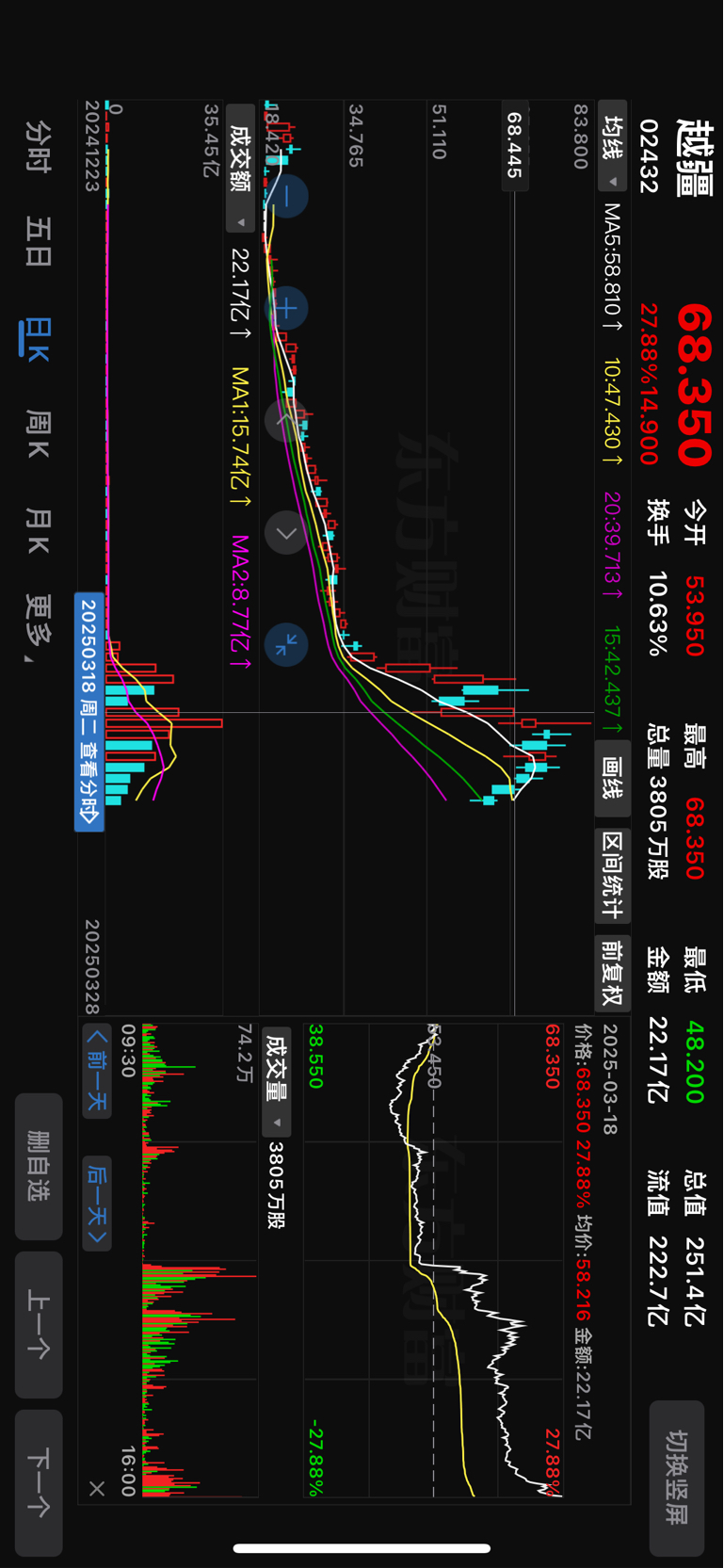Tap 删自选 to remove from watchlist
Screen dimensions: 724x1568
tap(39, 1166)
